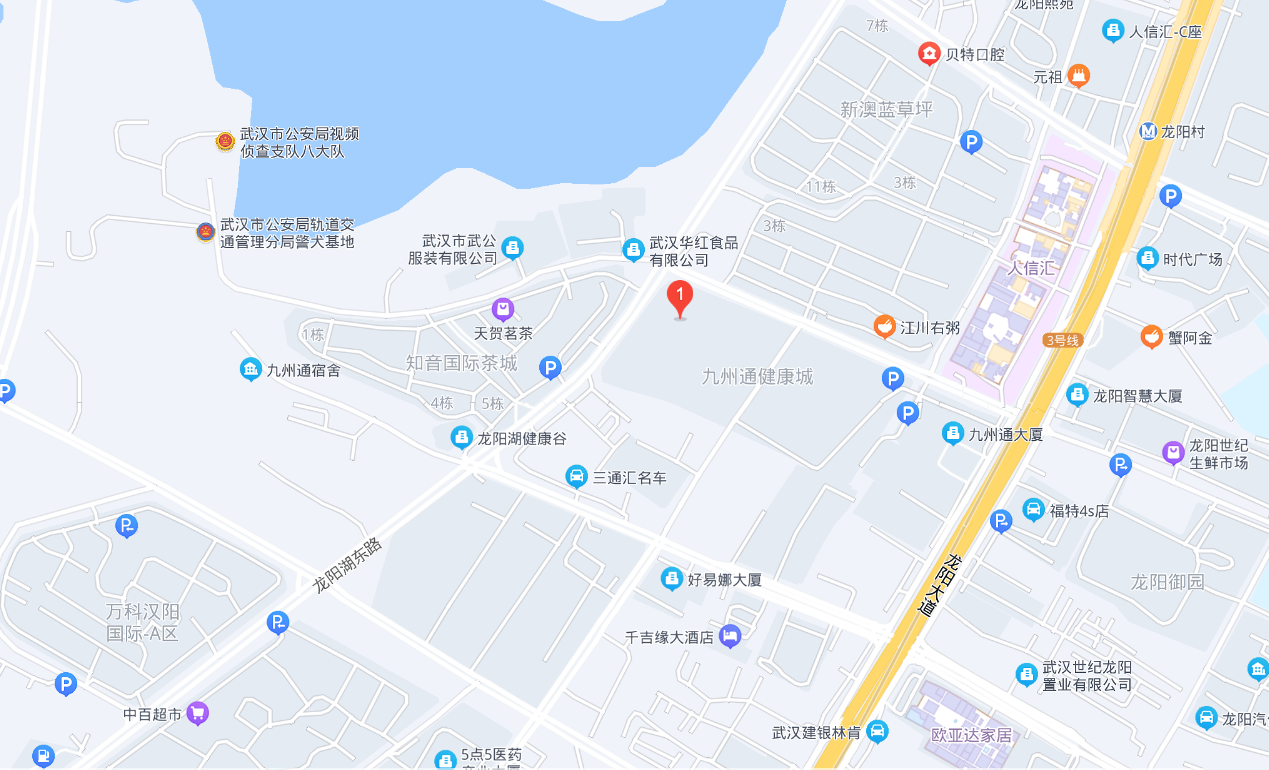Open the 九州通大厦 place marker
The height and width of the screenshot is (770, 1269).
tap(953, 434)
